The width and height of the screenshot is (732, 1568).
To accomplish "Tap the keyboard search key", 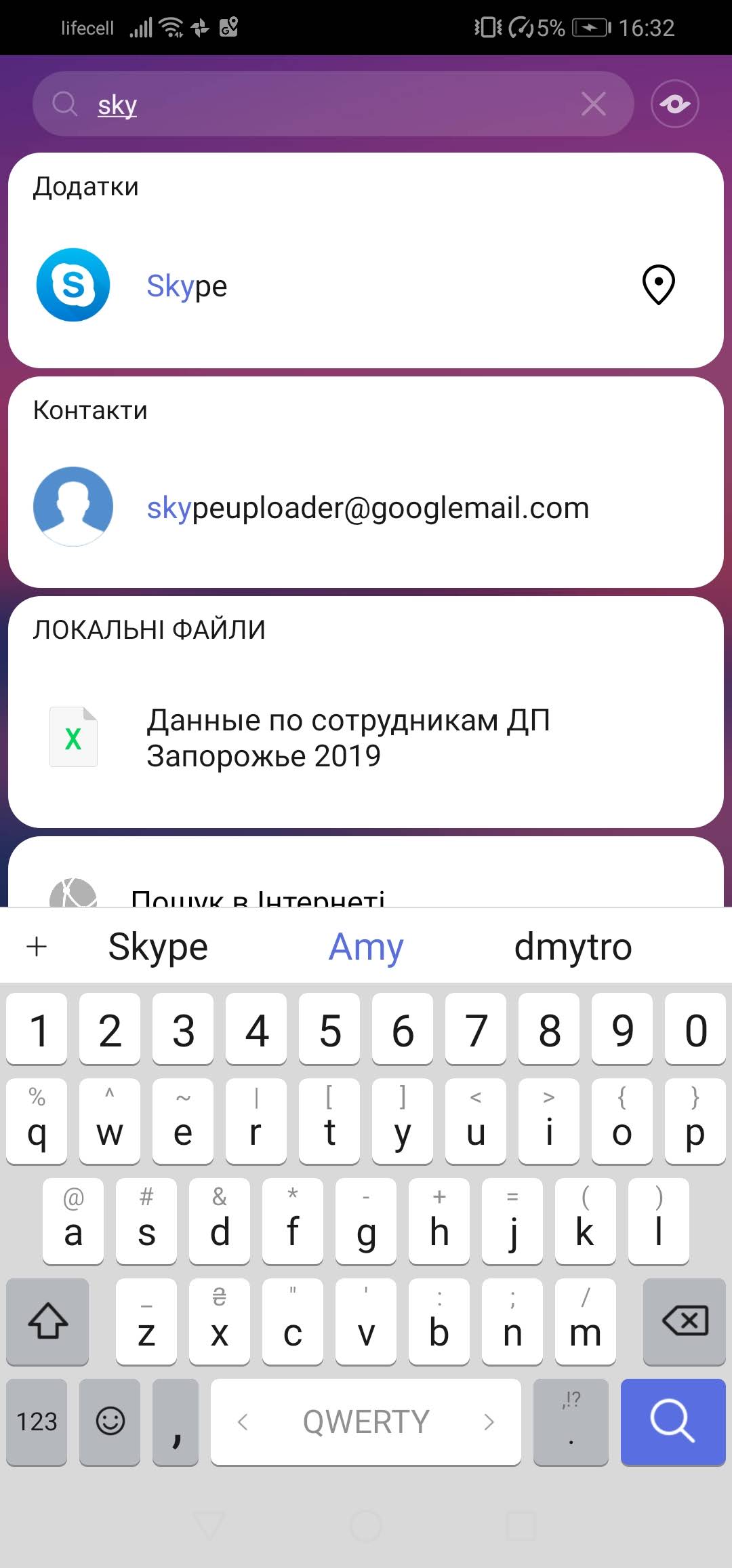I will click(x=672, y=1421).
